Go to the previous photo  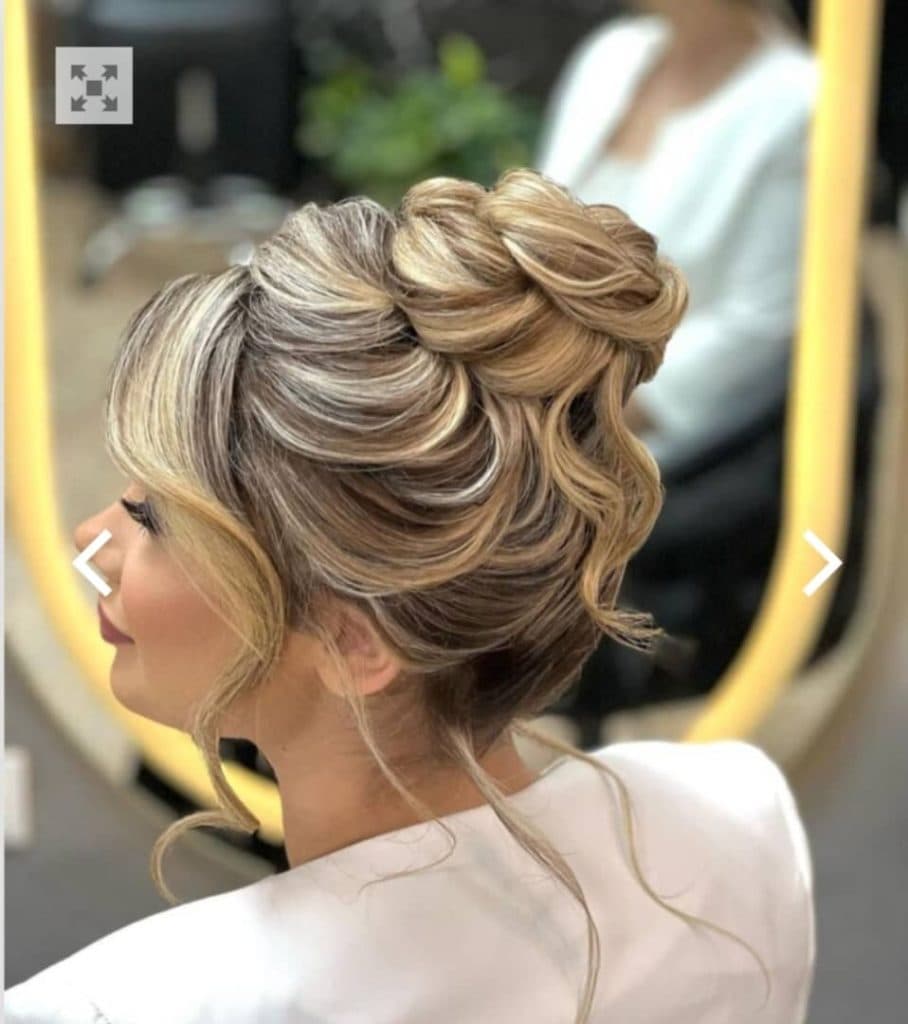(92, 563)
